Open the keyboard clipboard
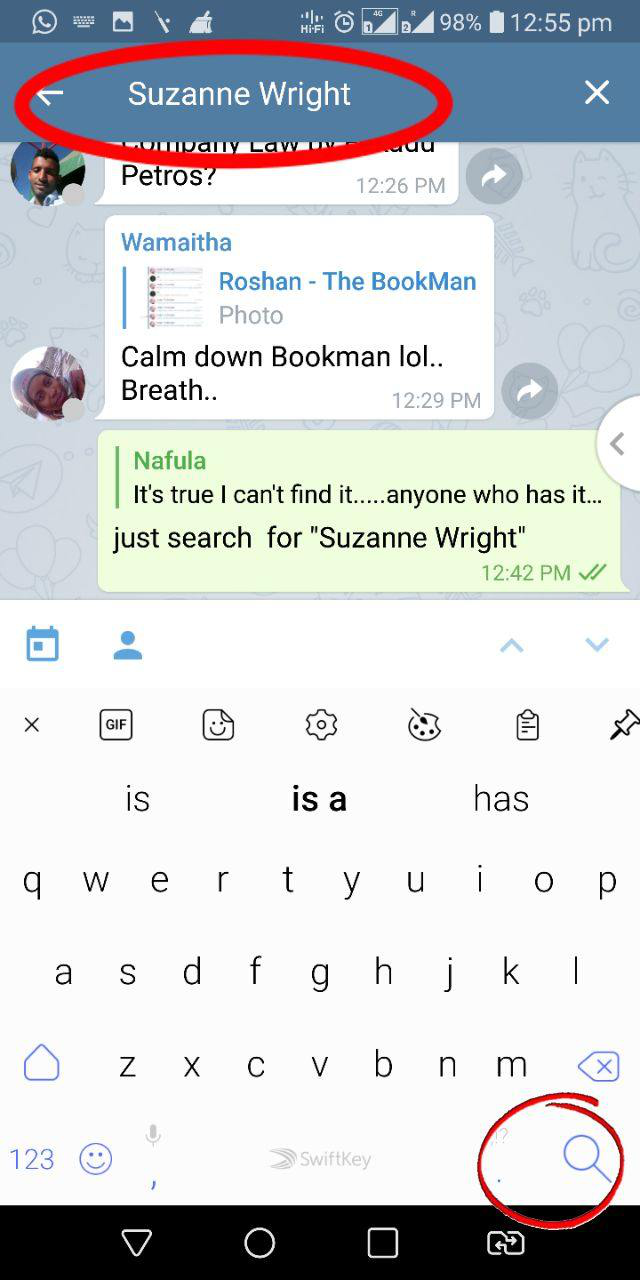This screenshot has width=640, height=1280. [527, 725]
